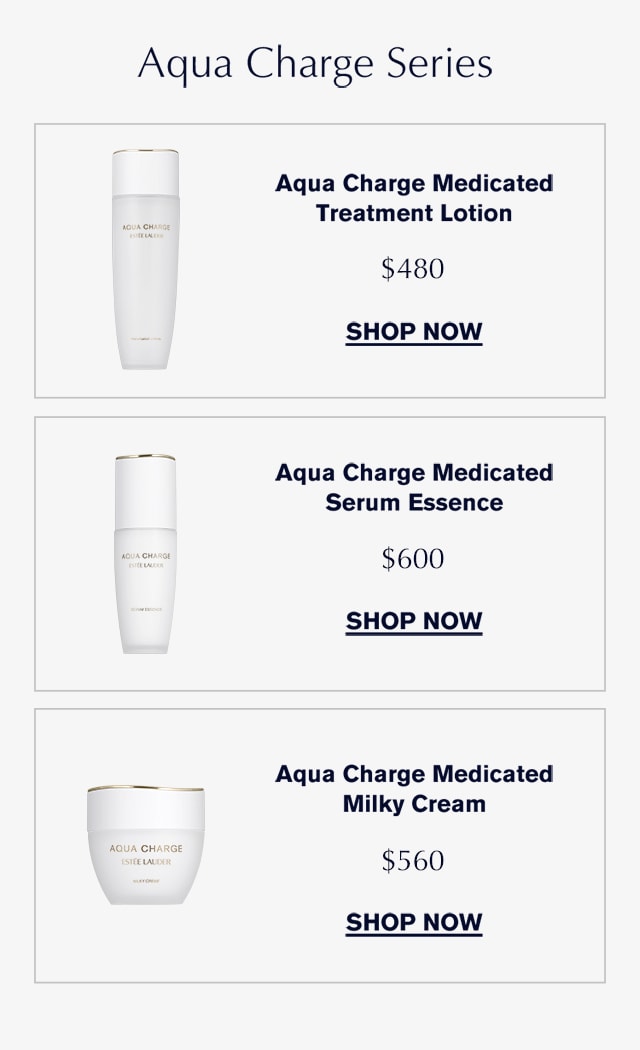Open the Serum Essence product image
This screenshot has height=1050, width=640.
point(145,555)
